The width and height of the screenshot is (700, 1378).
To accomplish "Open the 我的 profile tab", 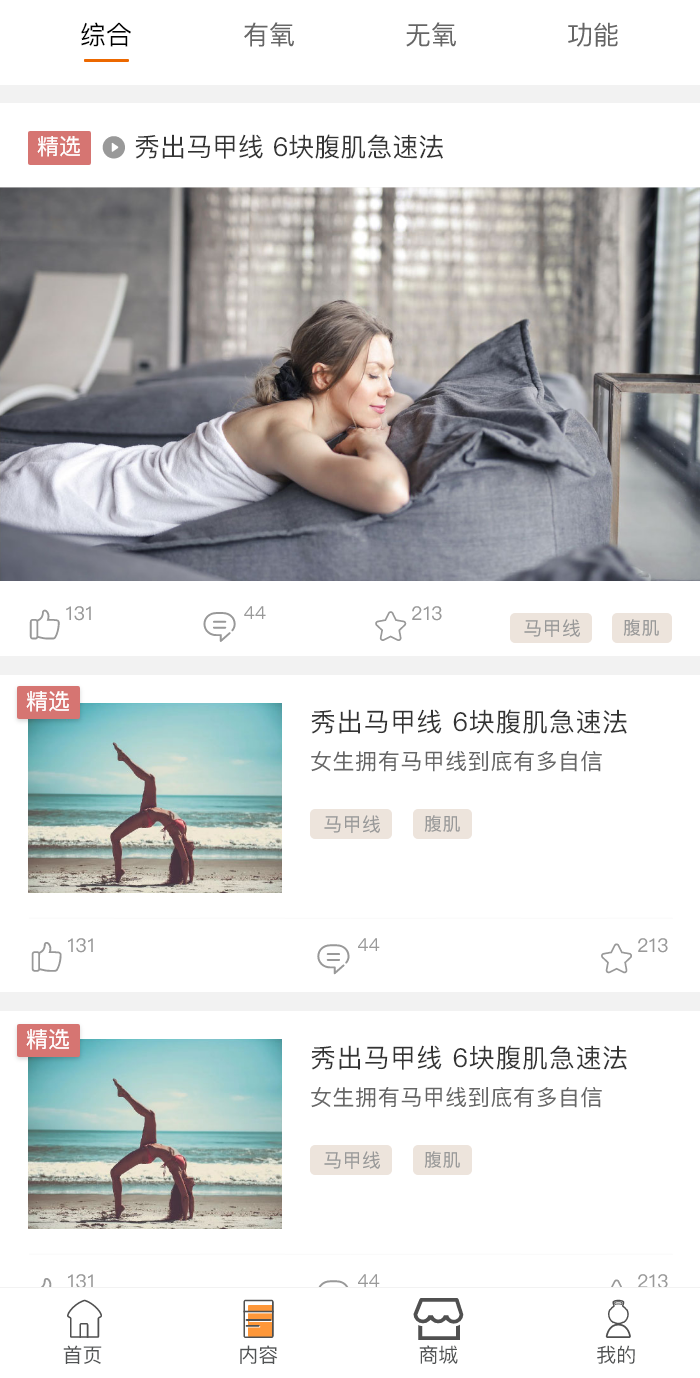I will coord(616,1332).
